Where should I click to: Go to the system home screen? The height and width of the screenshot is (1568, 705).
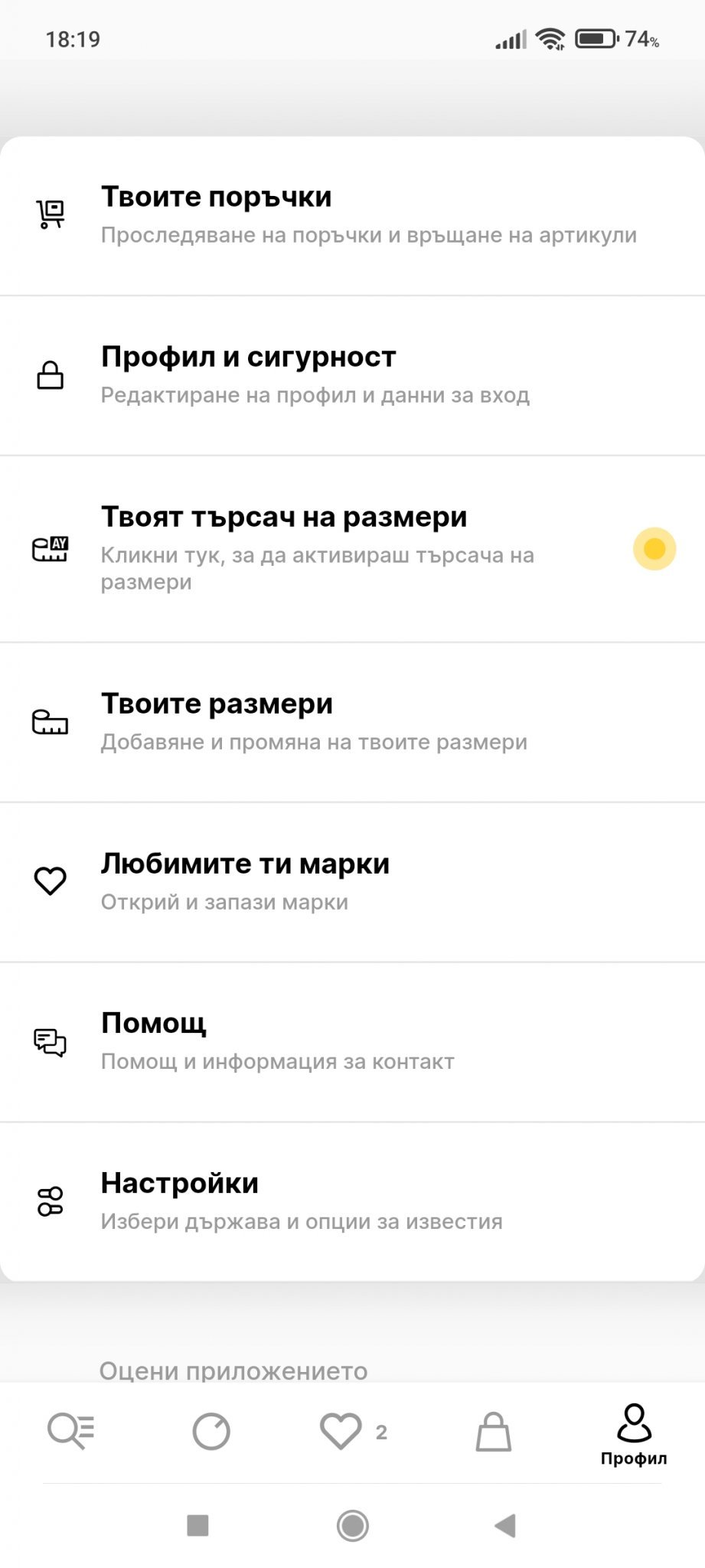pos(353,1526)
